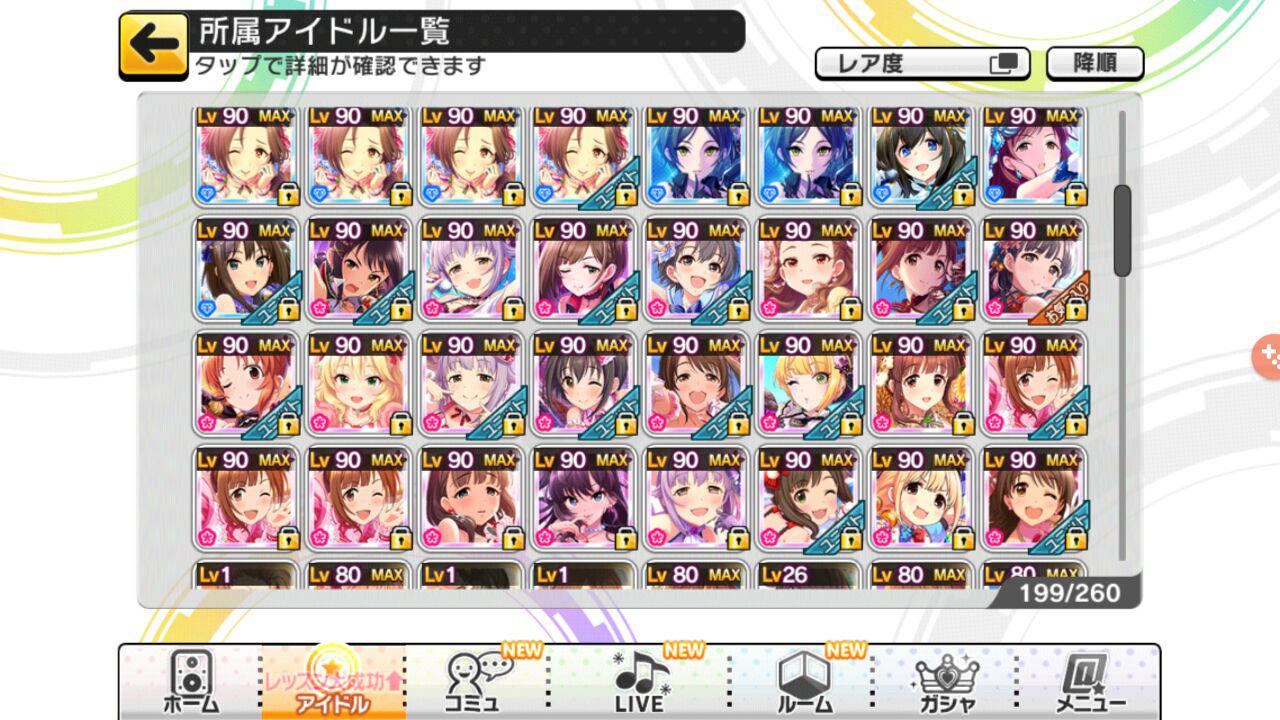Image resolution: width=1280 pixels, height=720 pixels.
Task: Open the LIVE tab
Action: click(640, 682)
